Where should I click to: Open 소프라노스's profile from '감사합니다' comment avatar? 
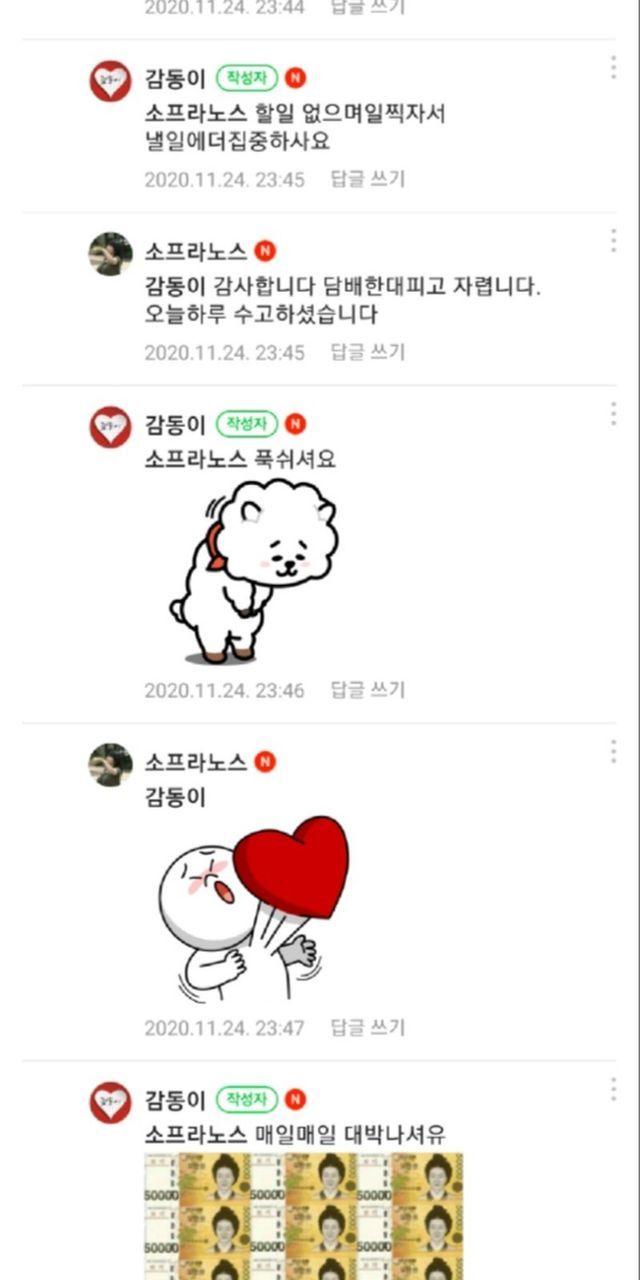click(110, 254)
